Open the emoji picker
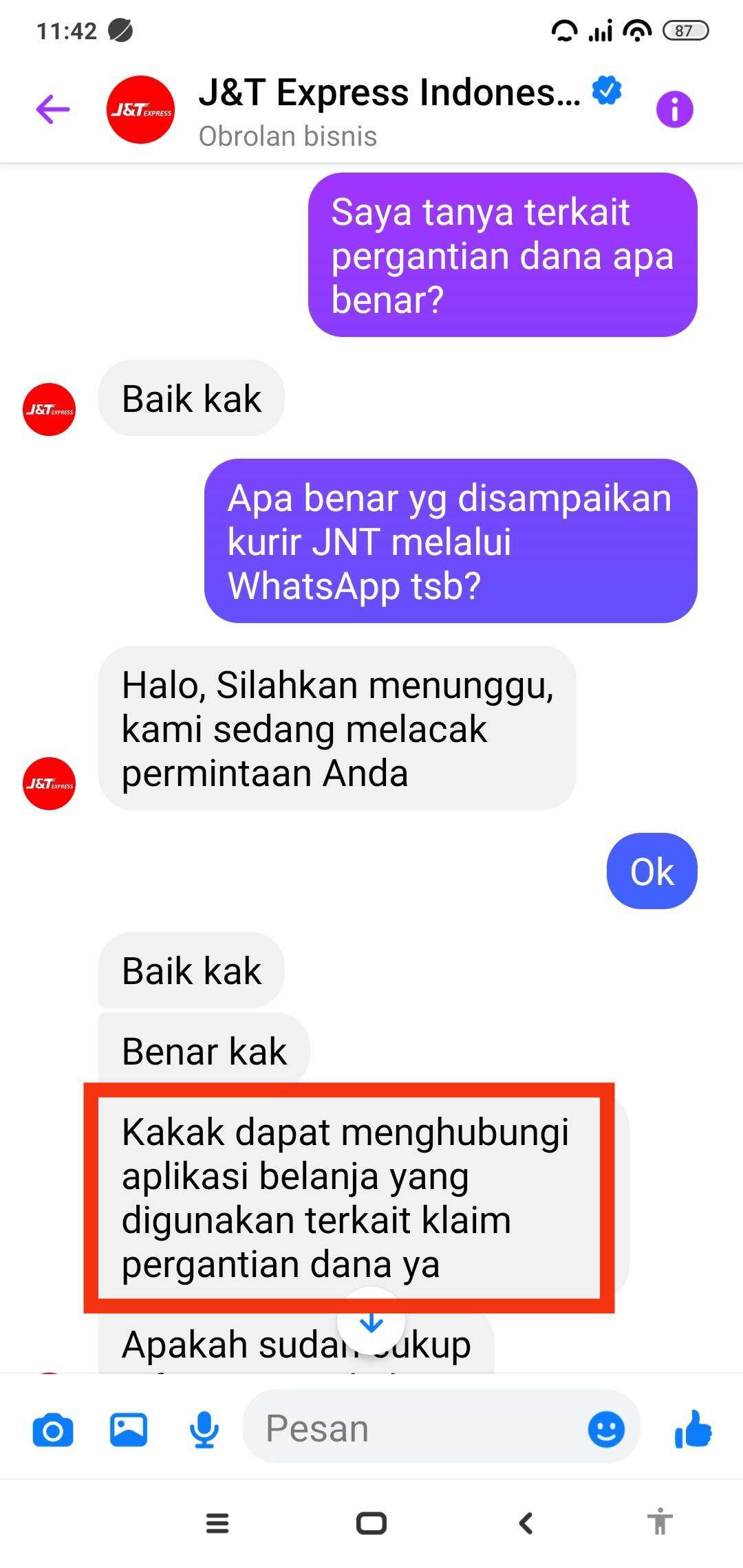The image size is (743, 1568). tap(606, 1430)
